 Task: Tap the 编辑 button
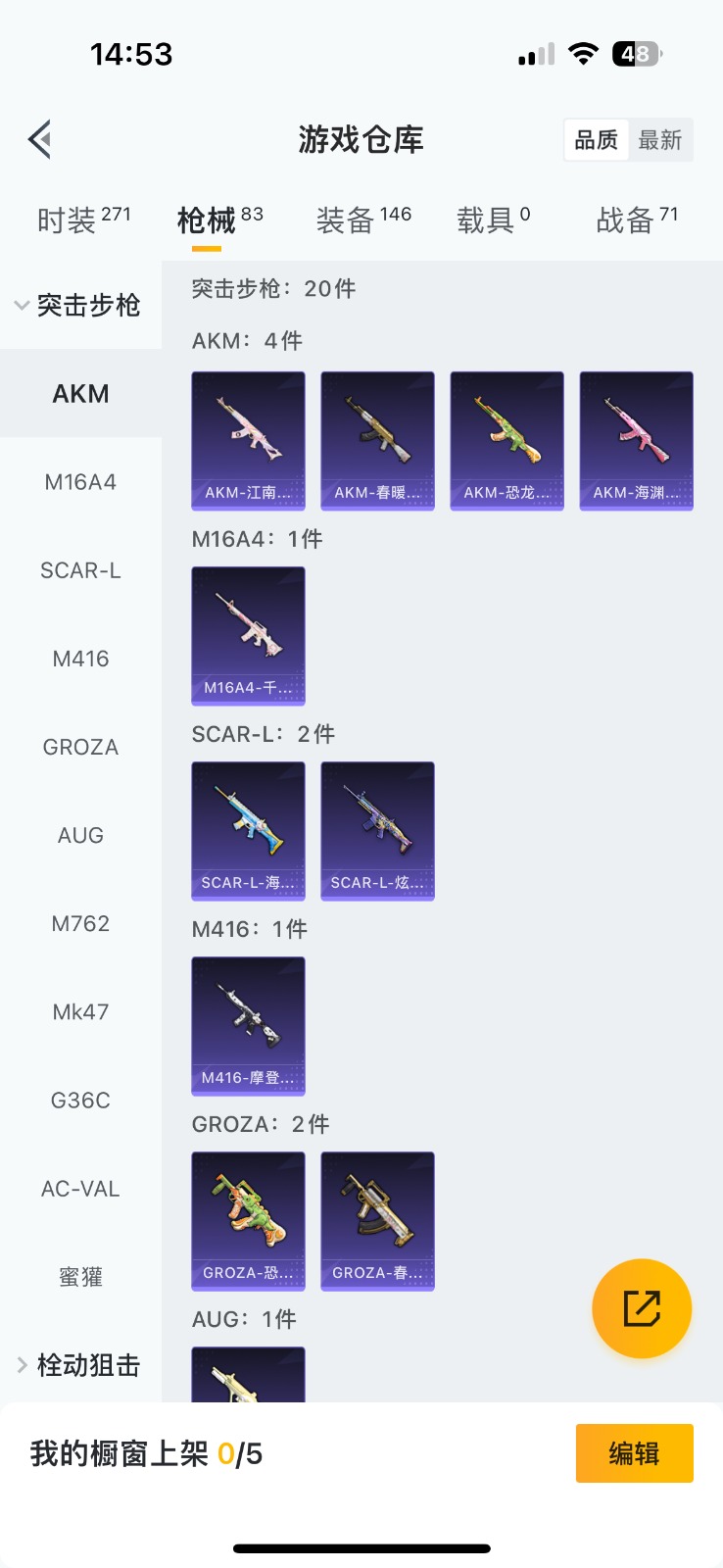pos(634,1452)
